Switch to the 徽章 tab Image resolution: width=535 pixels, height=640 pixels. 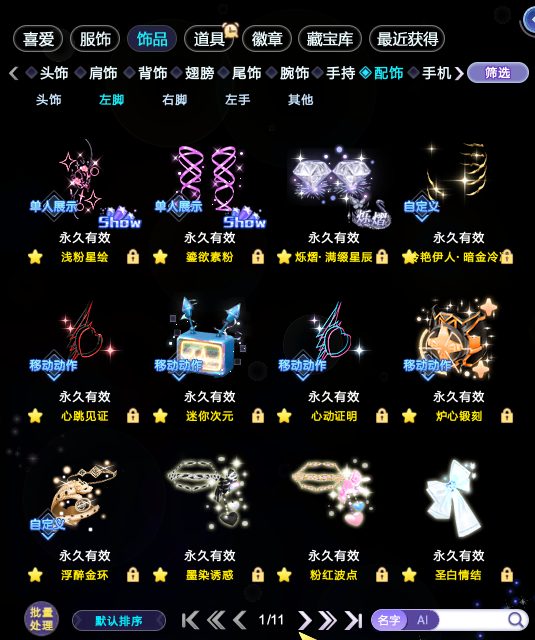[x=267, y=39]
